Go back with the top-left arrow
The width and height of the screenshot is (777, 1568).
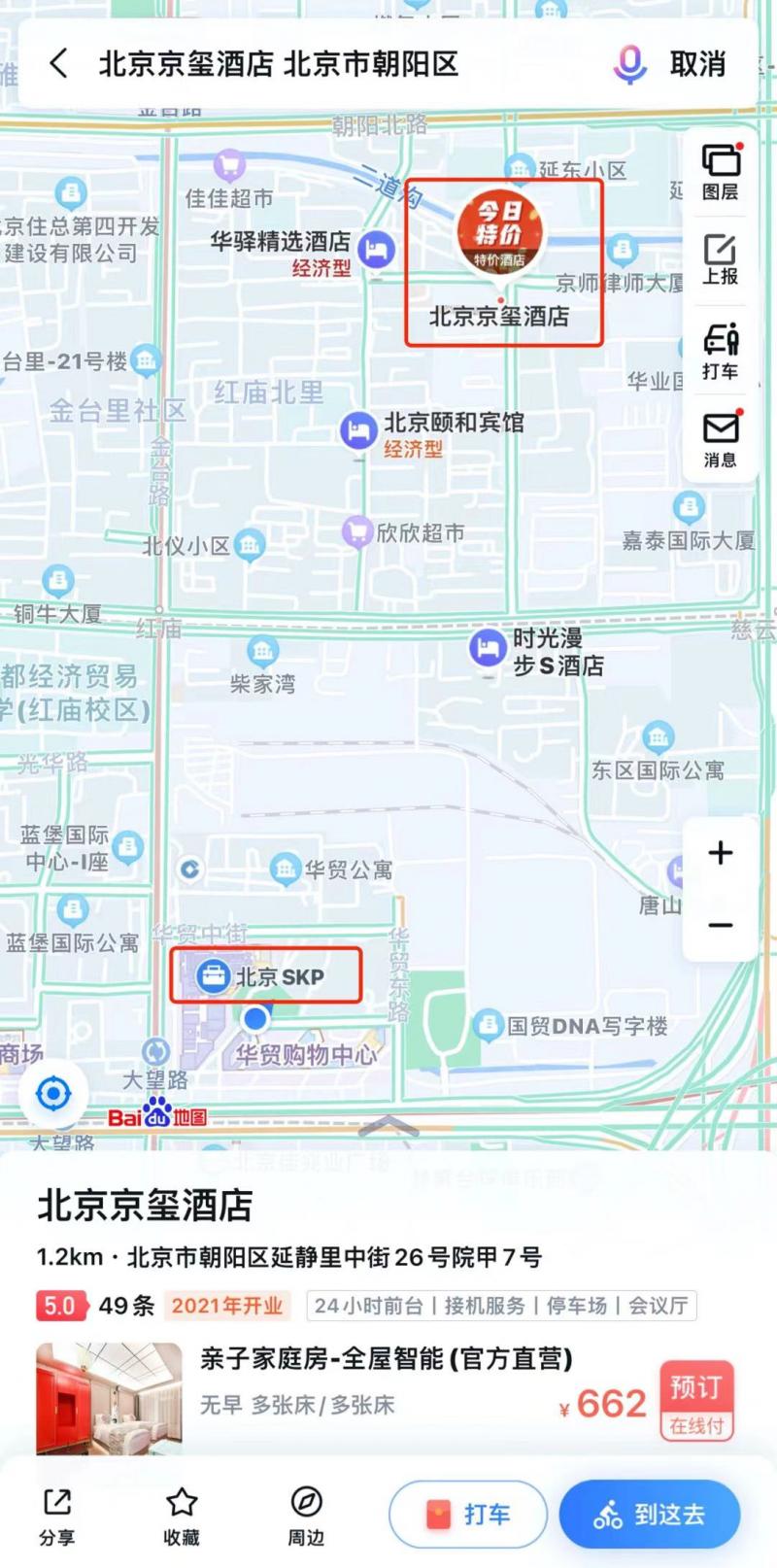point(58,64)
